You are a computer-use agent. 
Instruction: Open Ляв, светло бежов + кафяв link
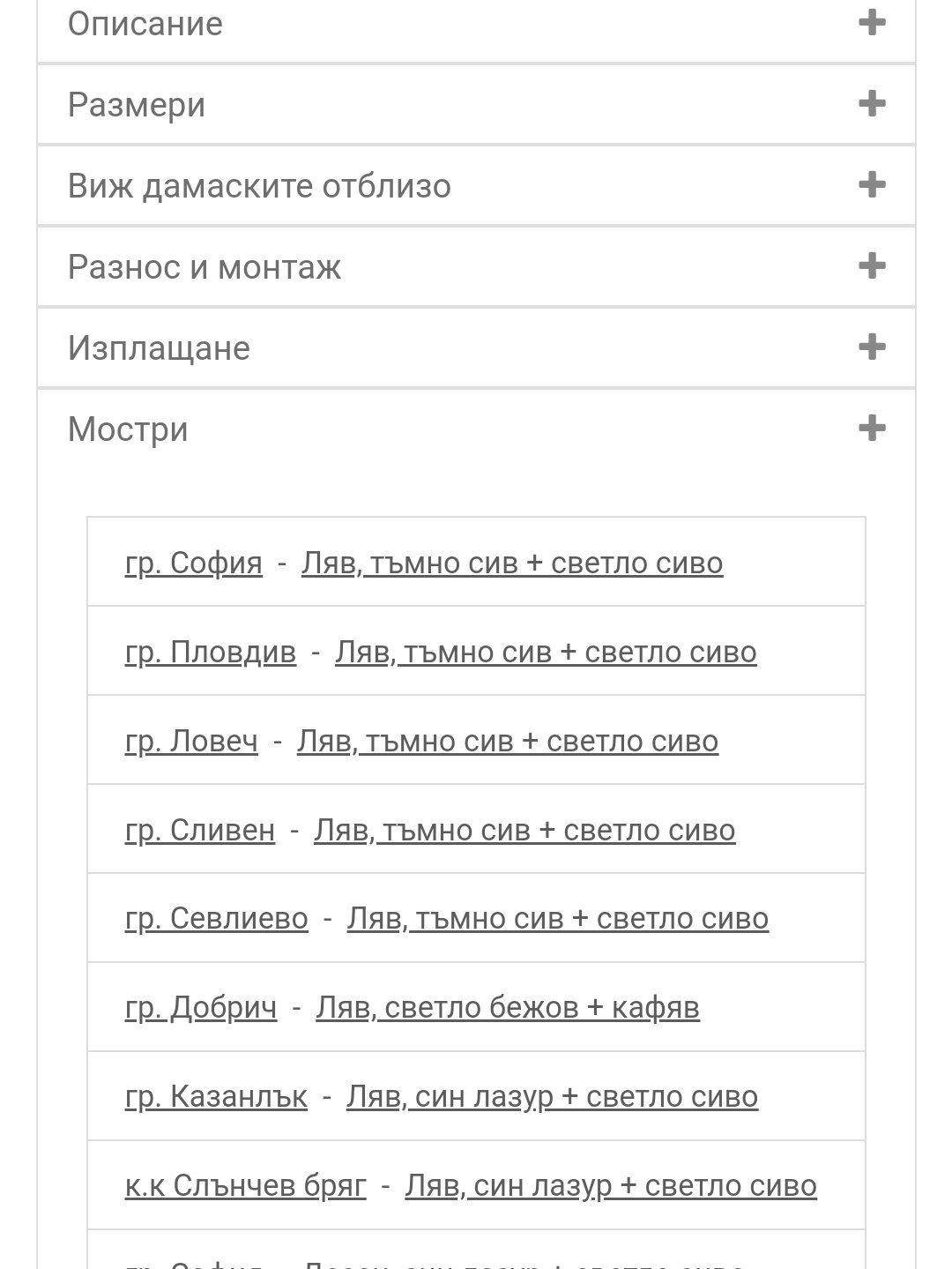click(x=508, y=1008)
